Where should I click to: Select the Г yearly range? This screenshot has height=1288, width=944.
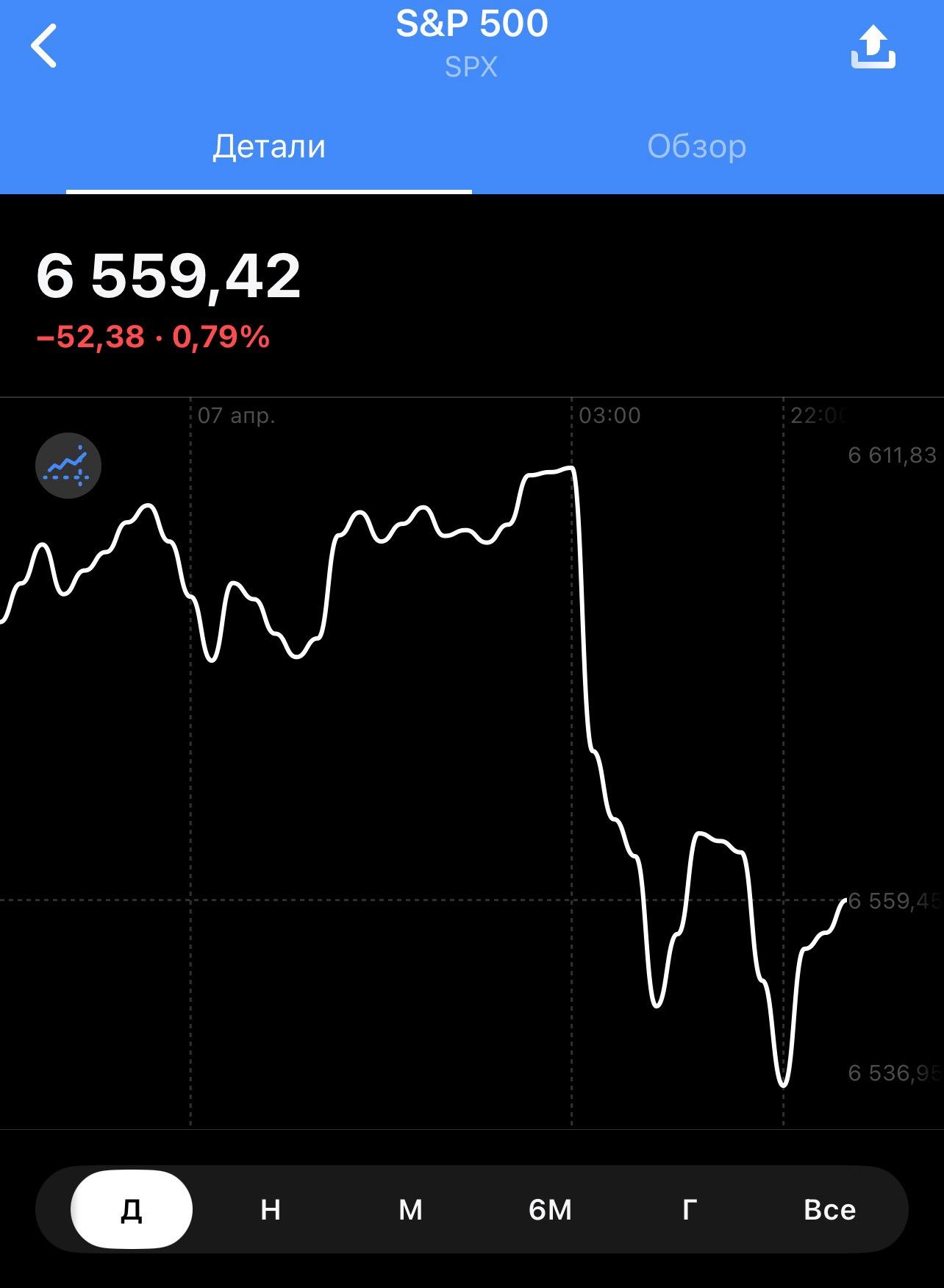pos(690,1209)
